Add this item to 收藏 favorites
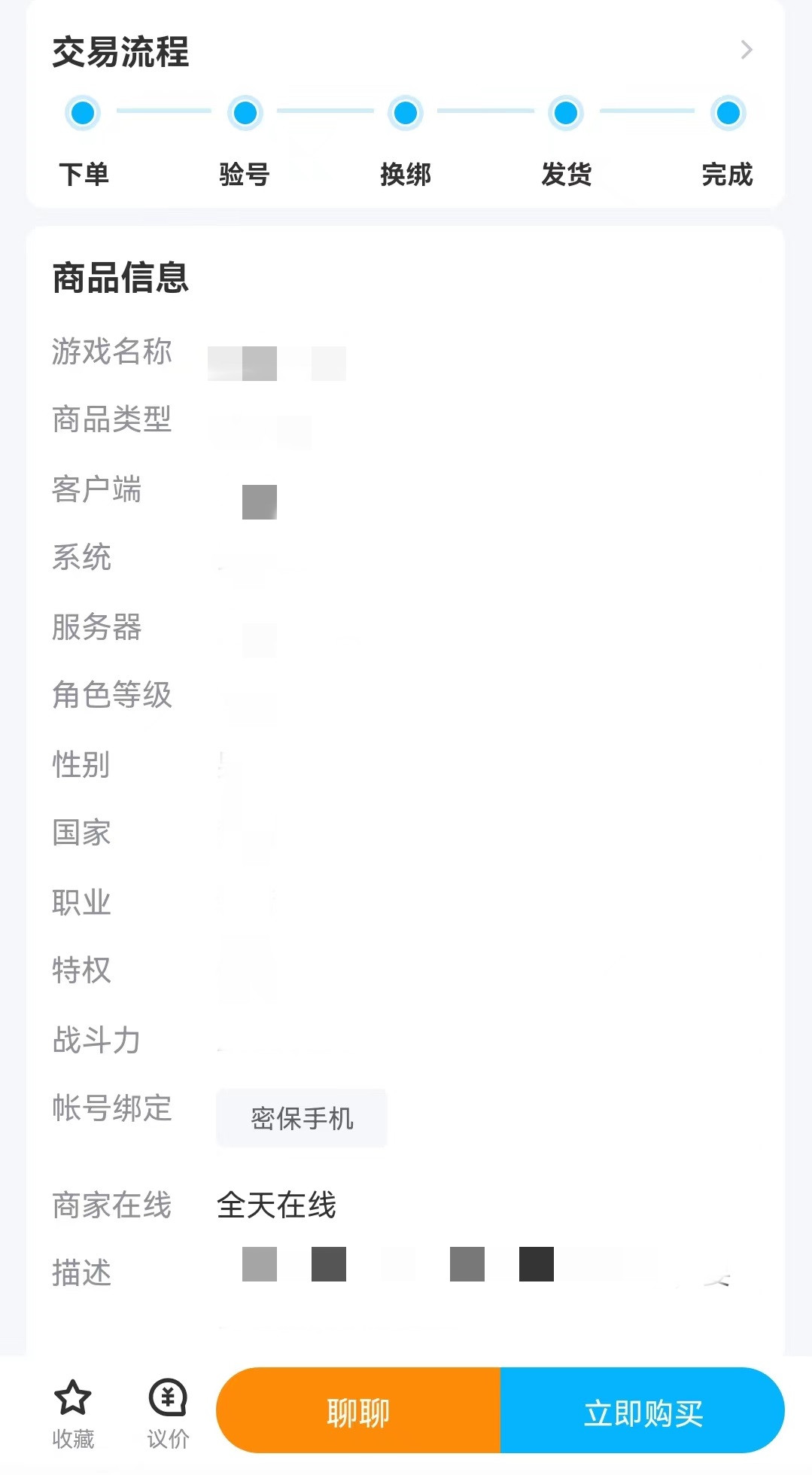The height and width of the screenshot is (1475, 812). pos(73,1412)
